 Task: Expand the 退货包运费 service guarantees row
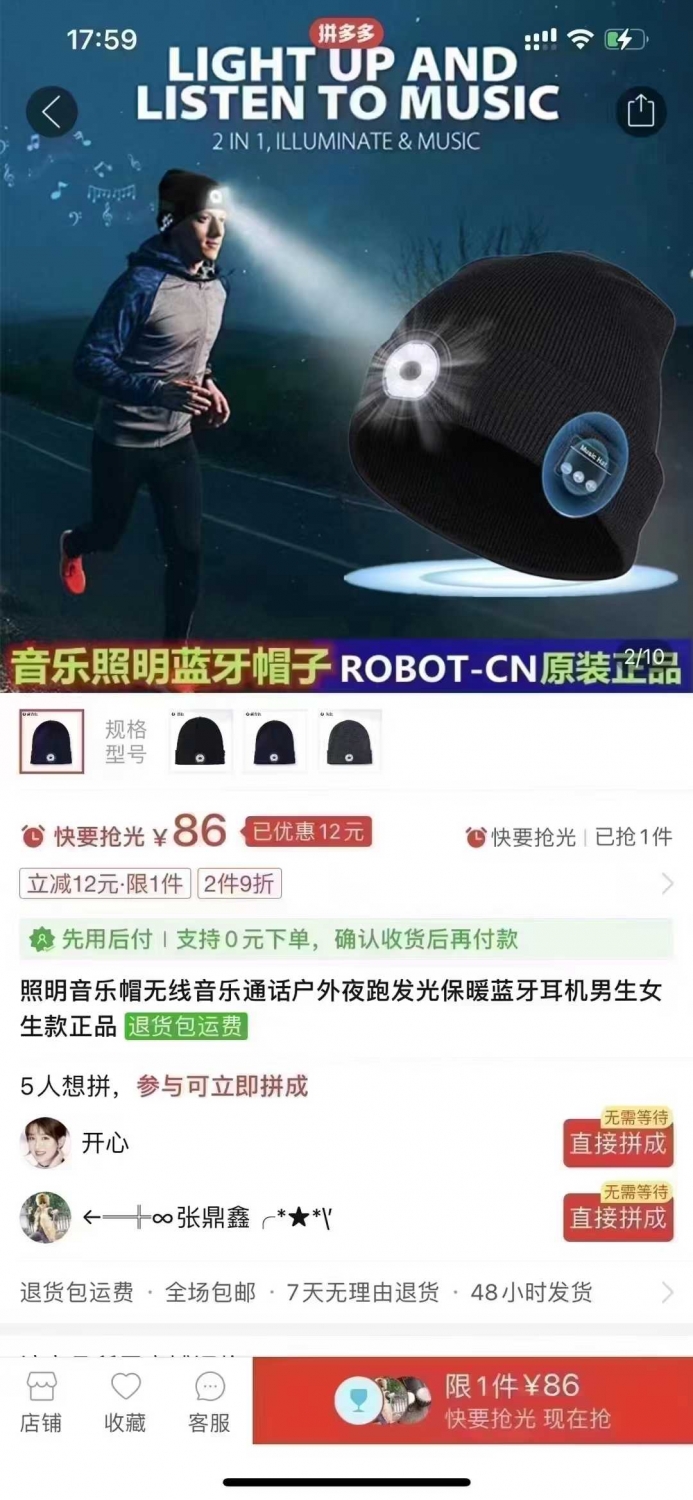[x=346, y=1292]
